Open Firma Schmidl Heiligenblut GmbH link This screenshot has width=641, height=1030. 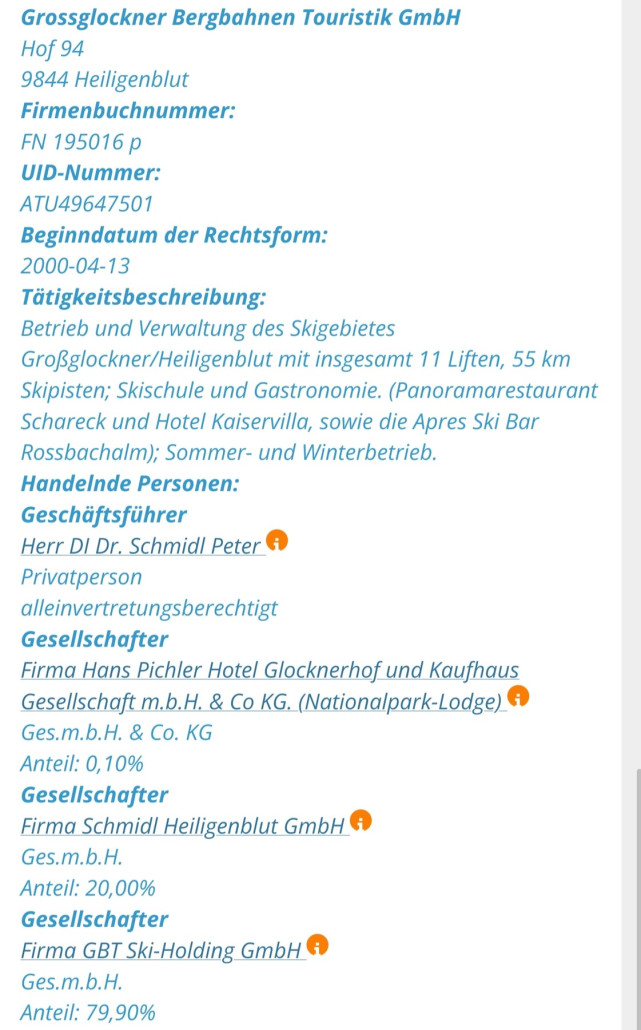183,826
